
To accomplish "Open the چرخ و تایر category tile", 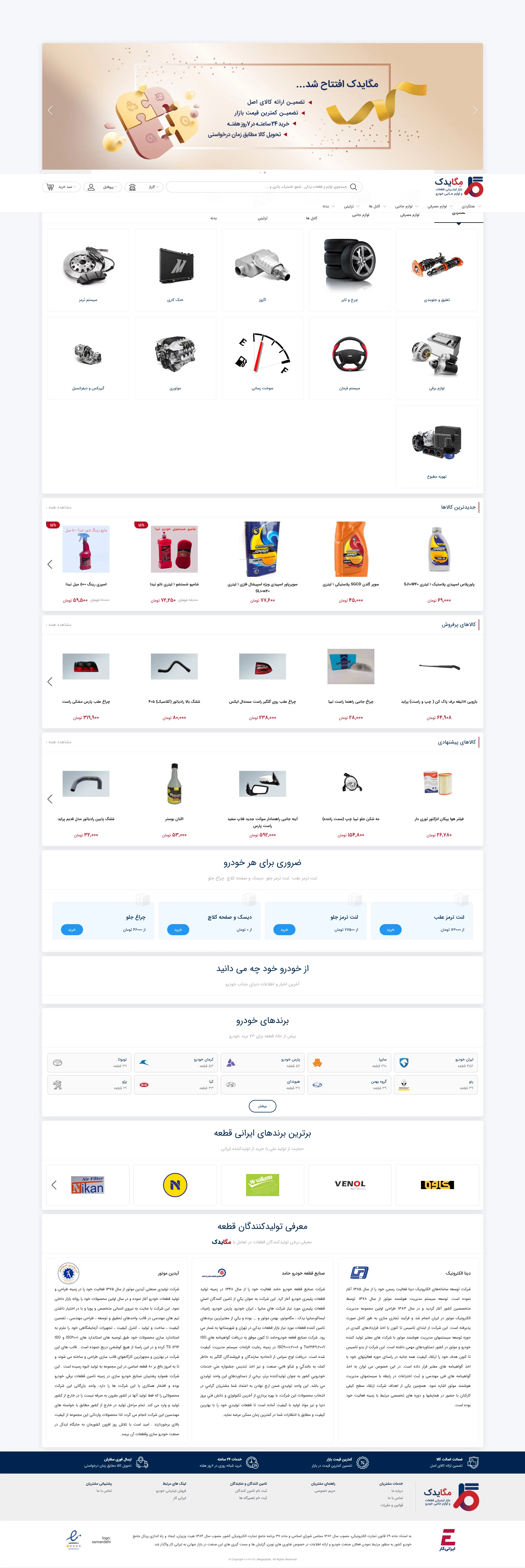I will coord(349,270).
